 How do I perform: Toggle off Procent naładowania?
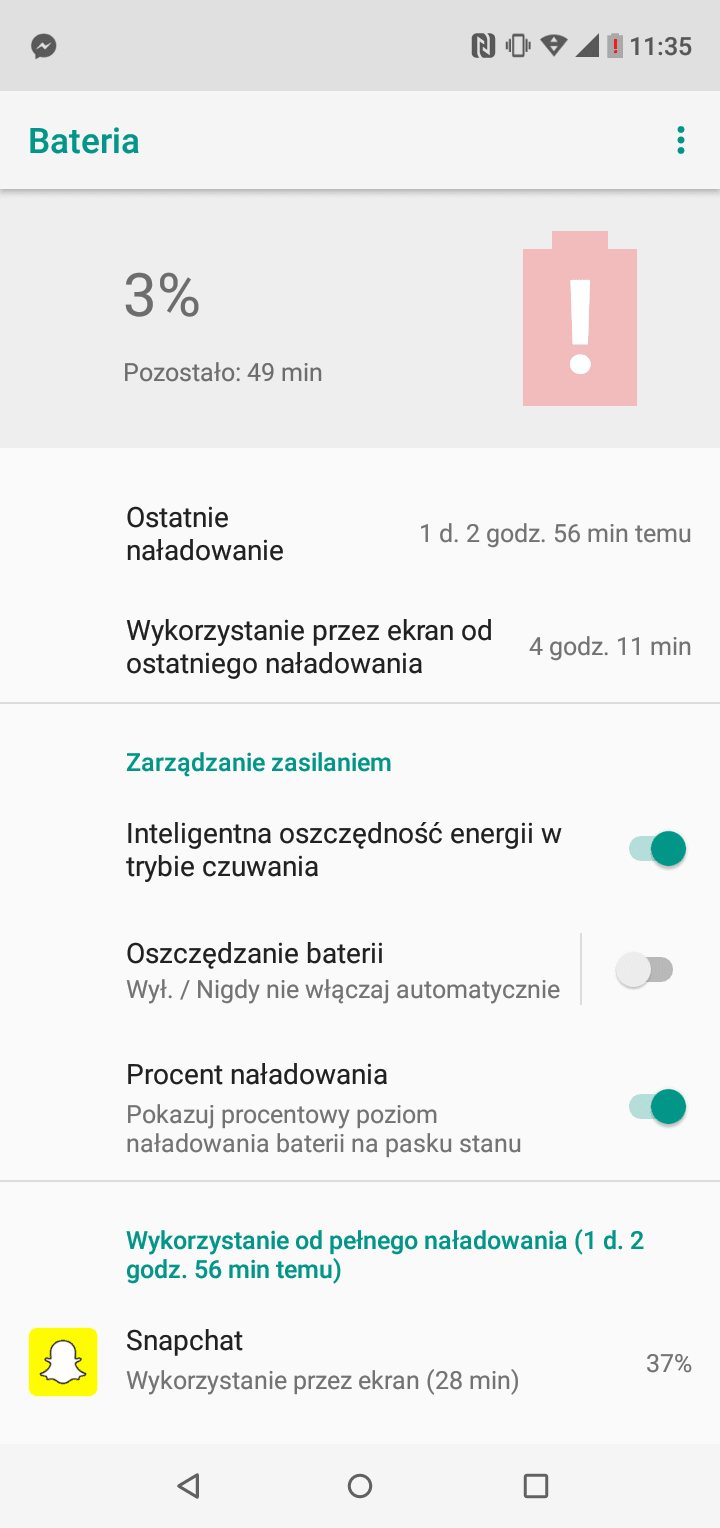pos(657,1107)
